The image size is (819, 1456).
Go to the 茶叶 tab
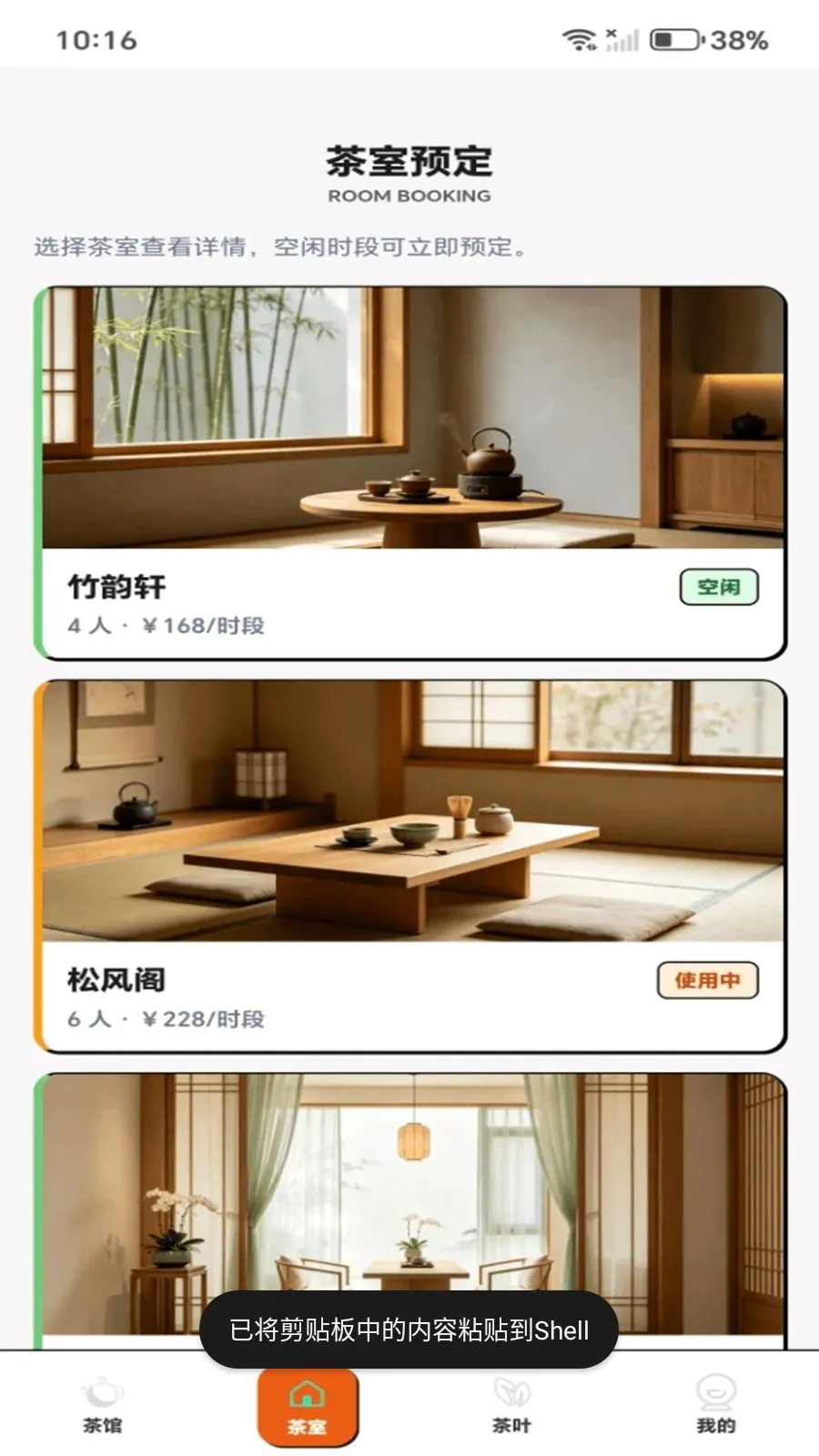pos(511,1404)
